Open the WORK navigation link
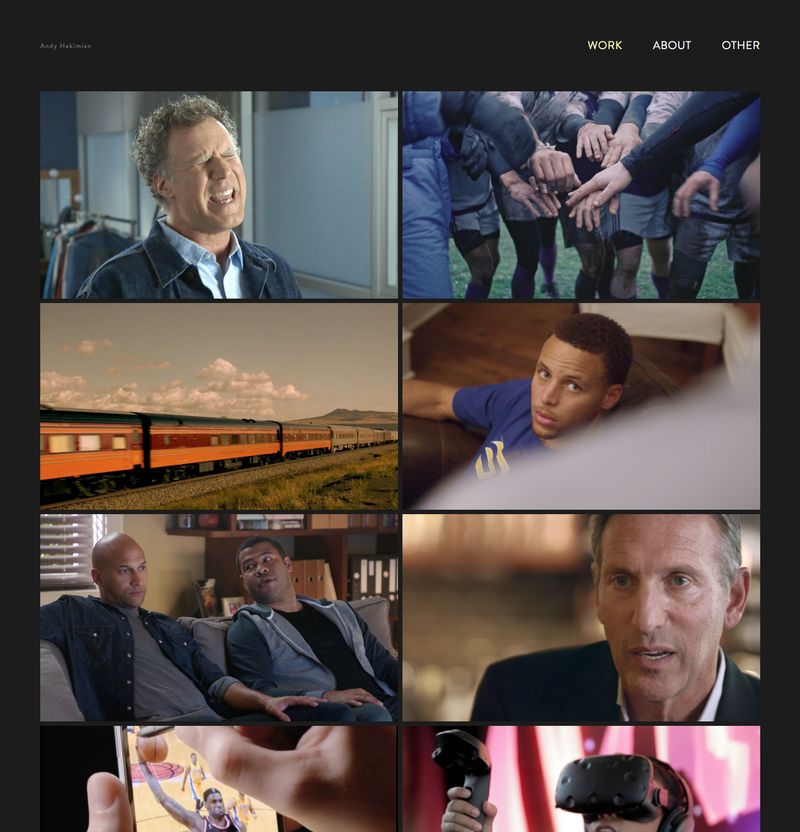The width and height of the screenshot is (800, 832). pyautogui.click(x=604, y=45)
